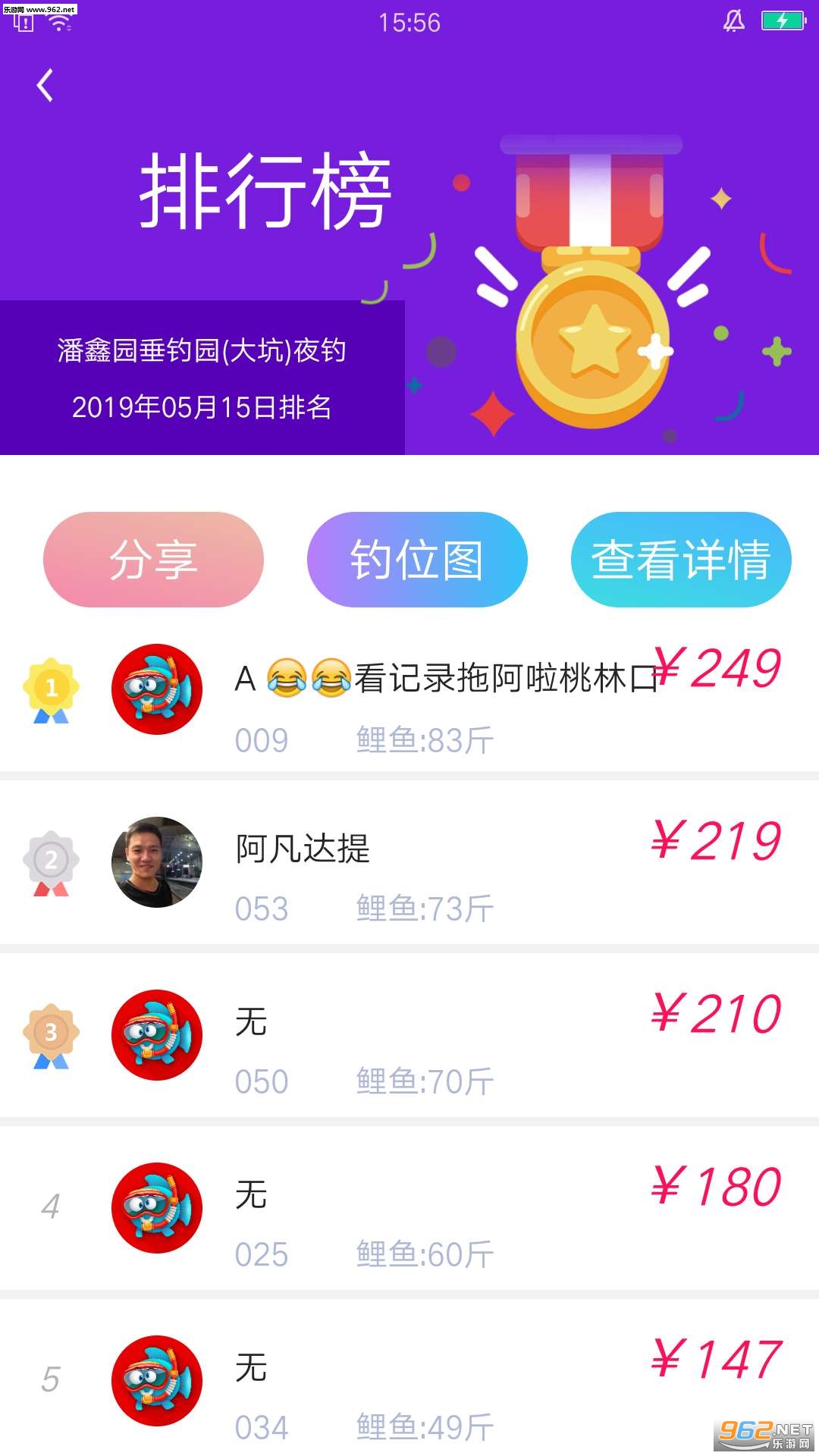
Task: Tap 查看详情 to view details
Action: [680, 560]
